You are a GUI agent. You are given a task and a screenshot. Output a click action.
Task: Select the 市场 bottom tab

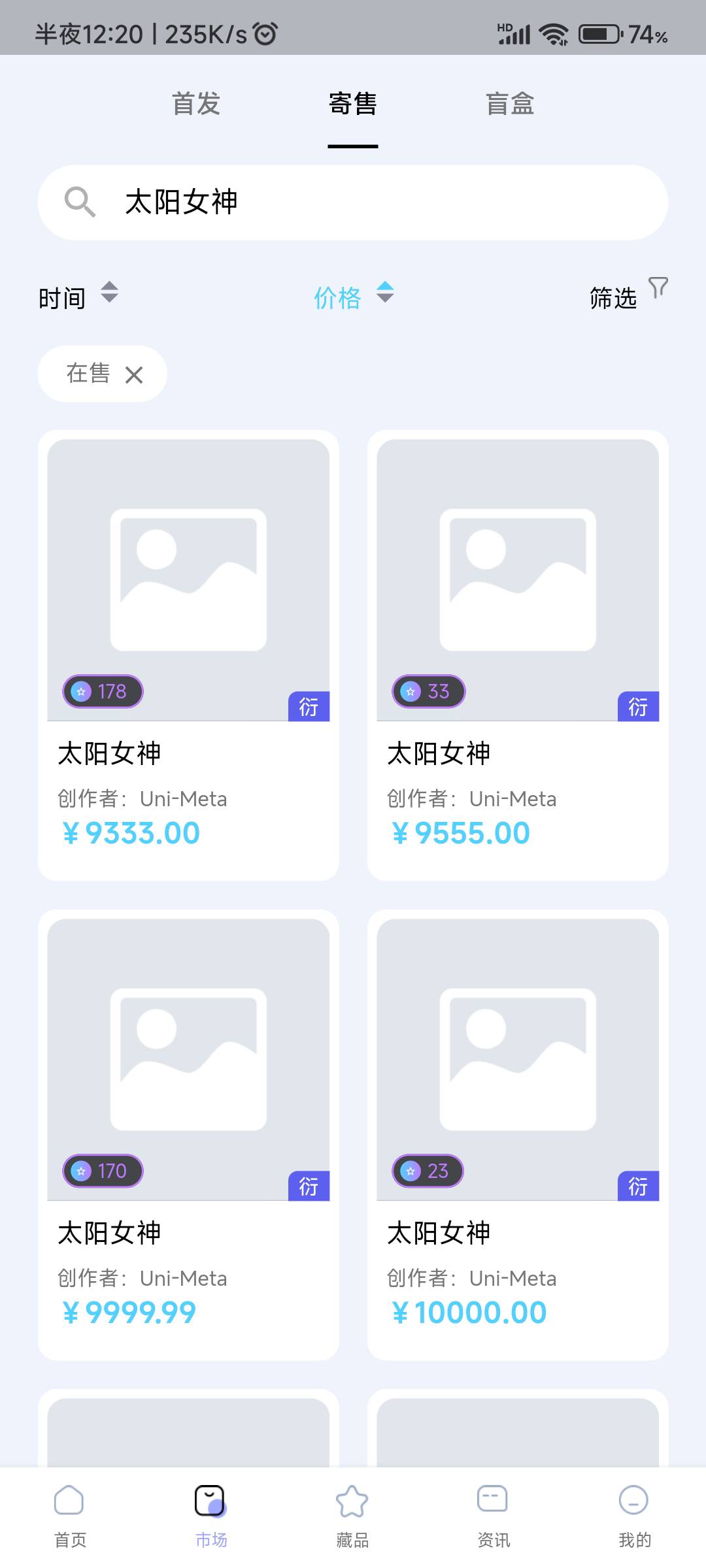coord(211,1516)
